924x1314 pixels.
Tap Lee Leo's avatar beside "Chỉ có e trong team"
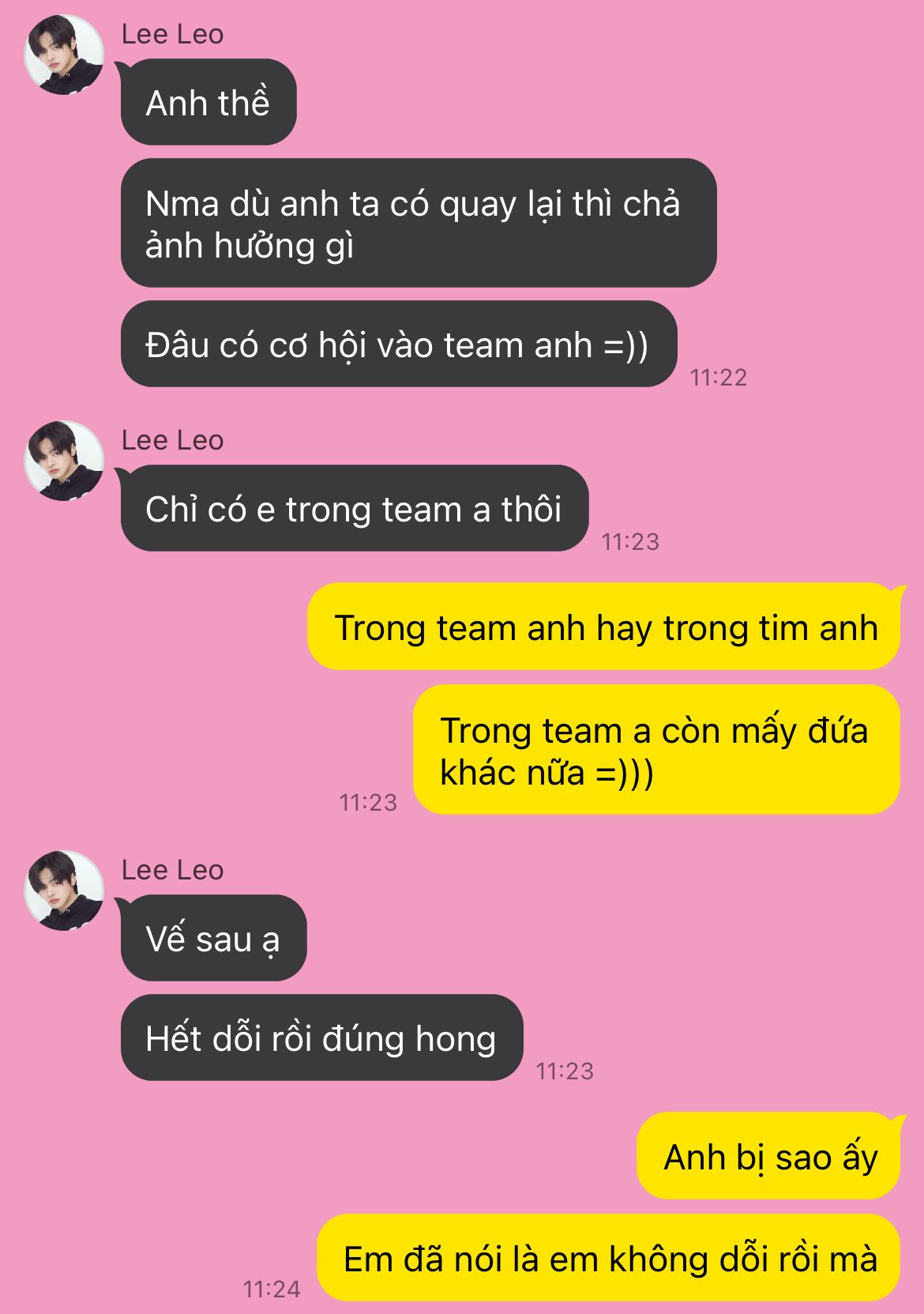click(64, 461)
